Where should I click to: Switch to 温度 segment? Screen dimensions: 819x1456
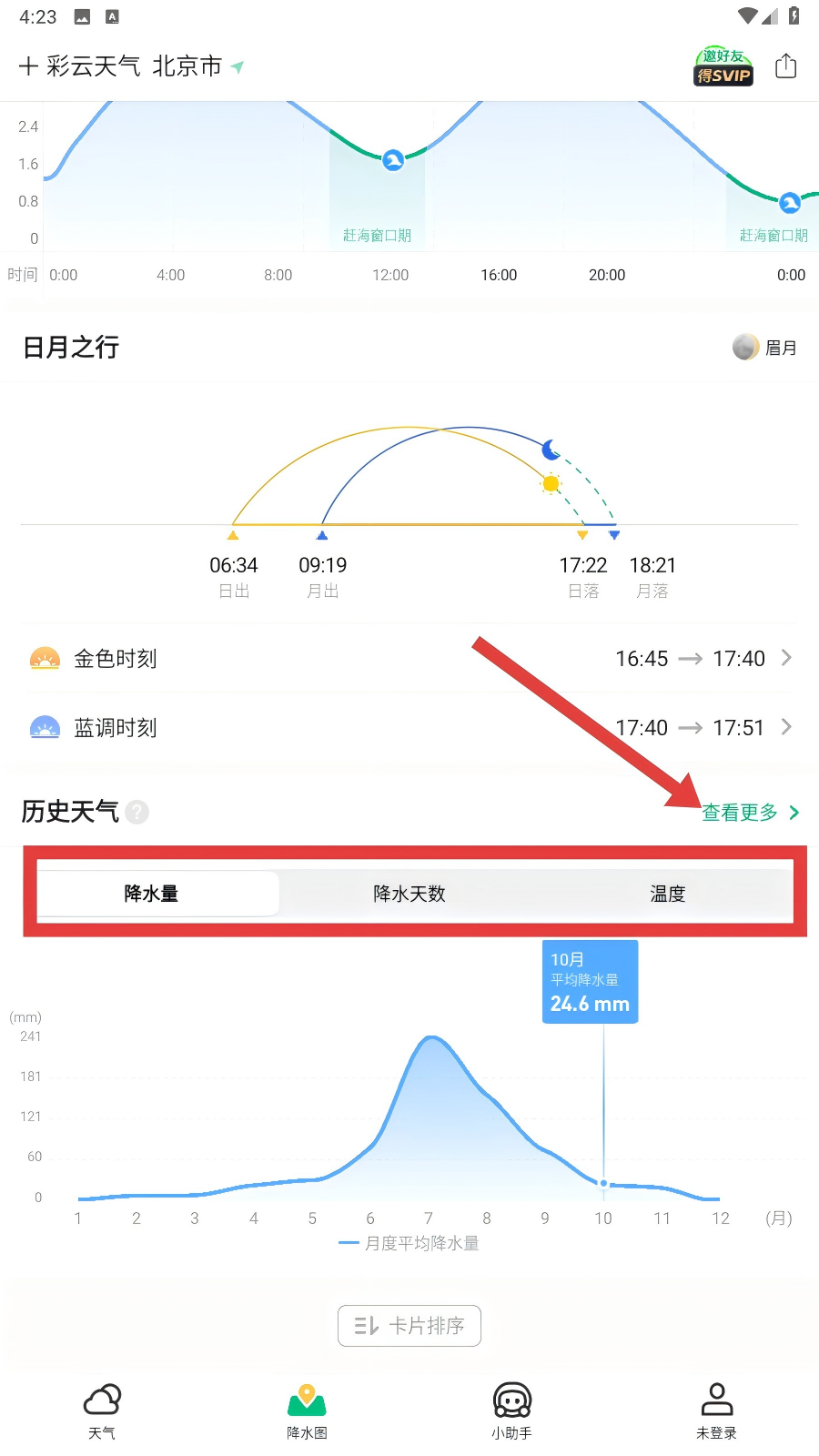(667, 894)
